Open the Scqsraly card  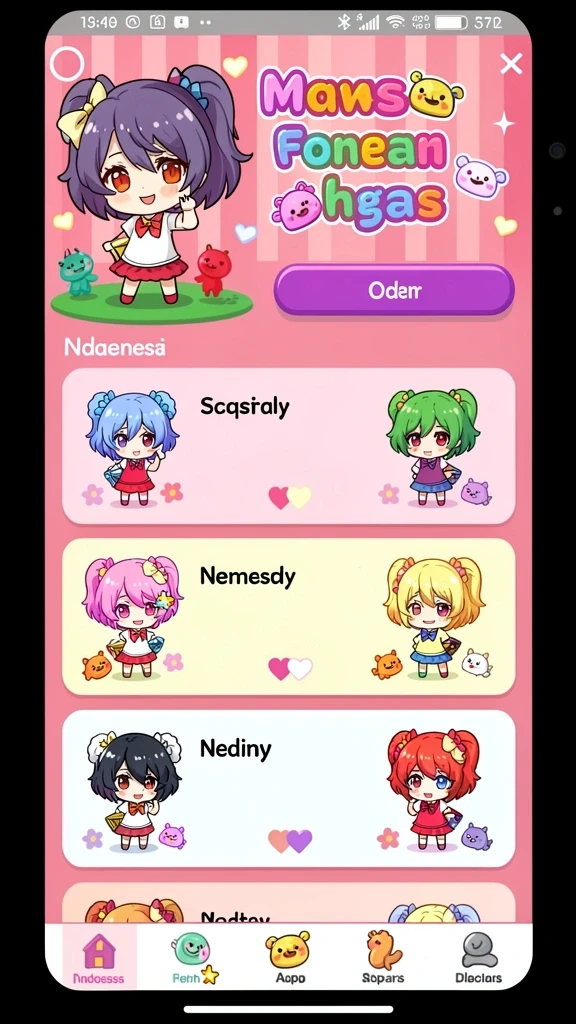289,446
